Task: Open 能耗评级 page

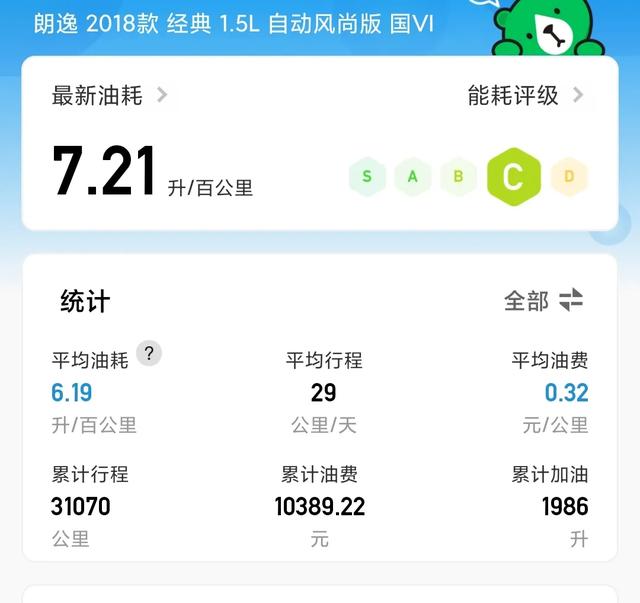Action: click(525, 96)
